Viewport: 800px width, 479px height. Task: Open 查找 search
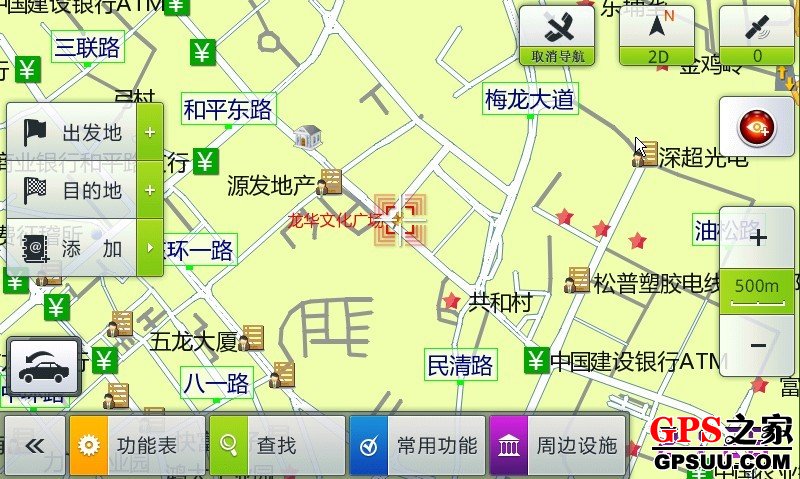coord(277,446)
